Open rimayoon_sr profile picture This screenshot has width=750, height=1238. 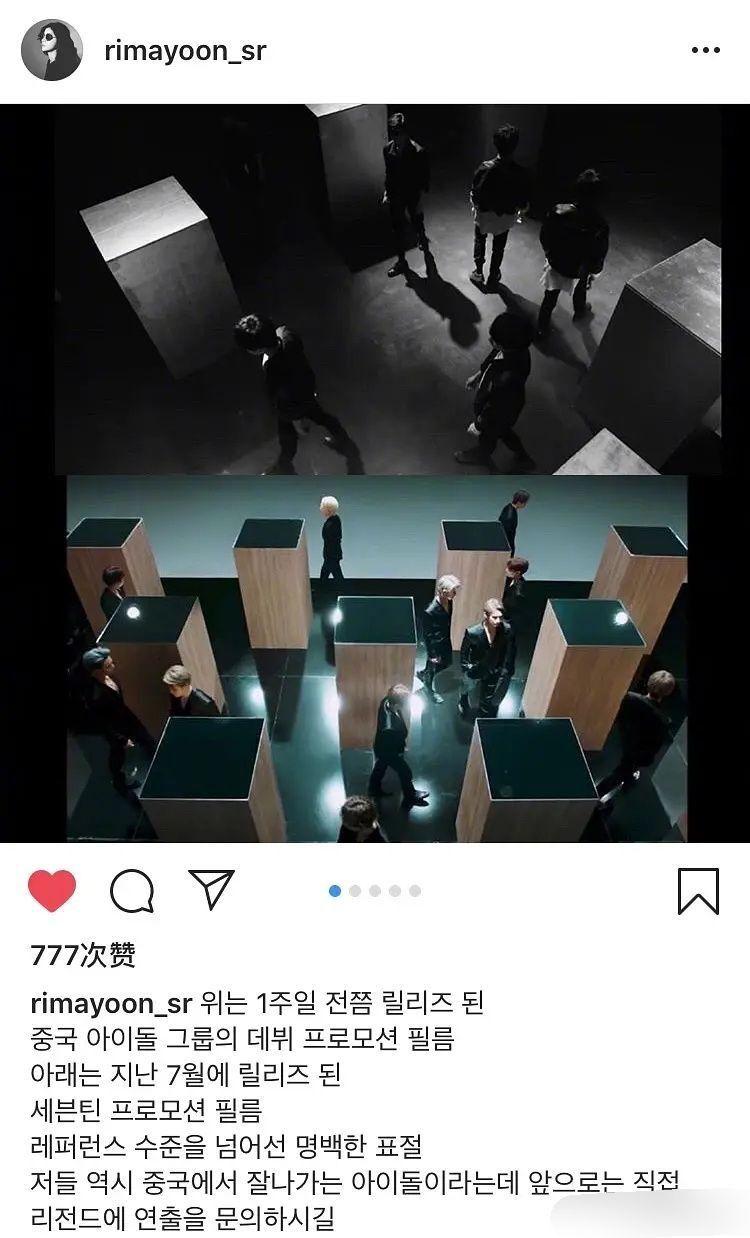[52, 50]
